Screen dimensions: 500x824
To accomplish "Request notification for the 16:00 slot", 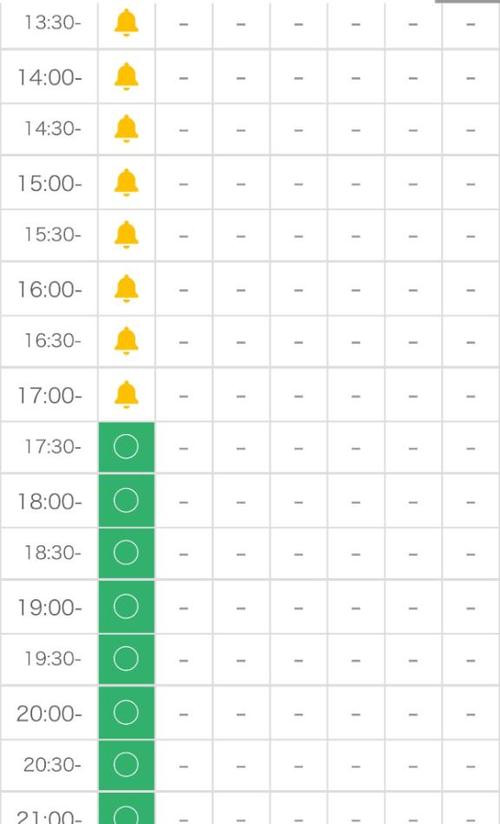I will click(x=126, y=289).
